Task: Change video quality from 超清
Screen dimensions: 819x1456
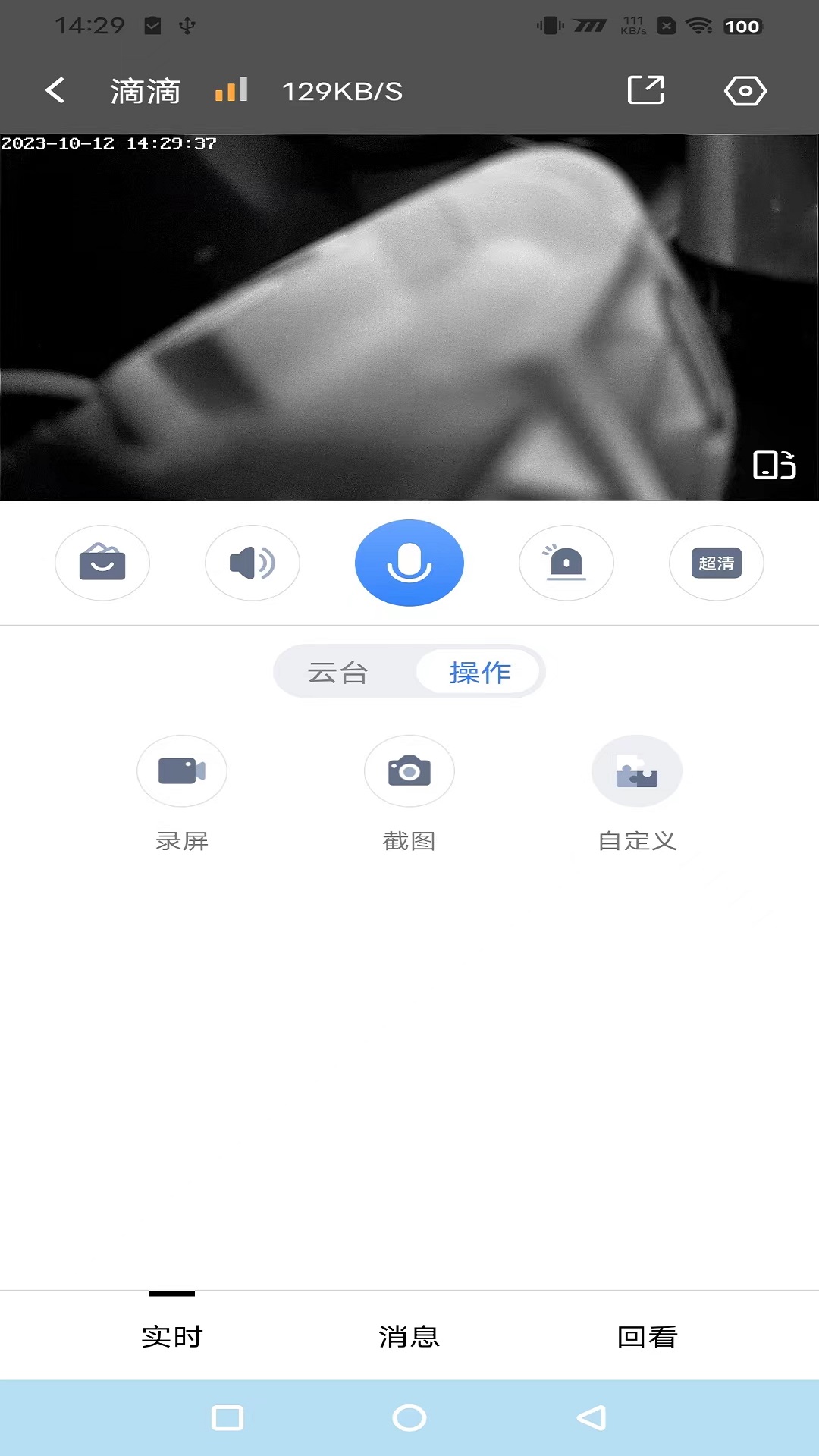Action: (716, 563)
